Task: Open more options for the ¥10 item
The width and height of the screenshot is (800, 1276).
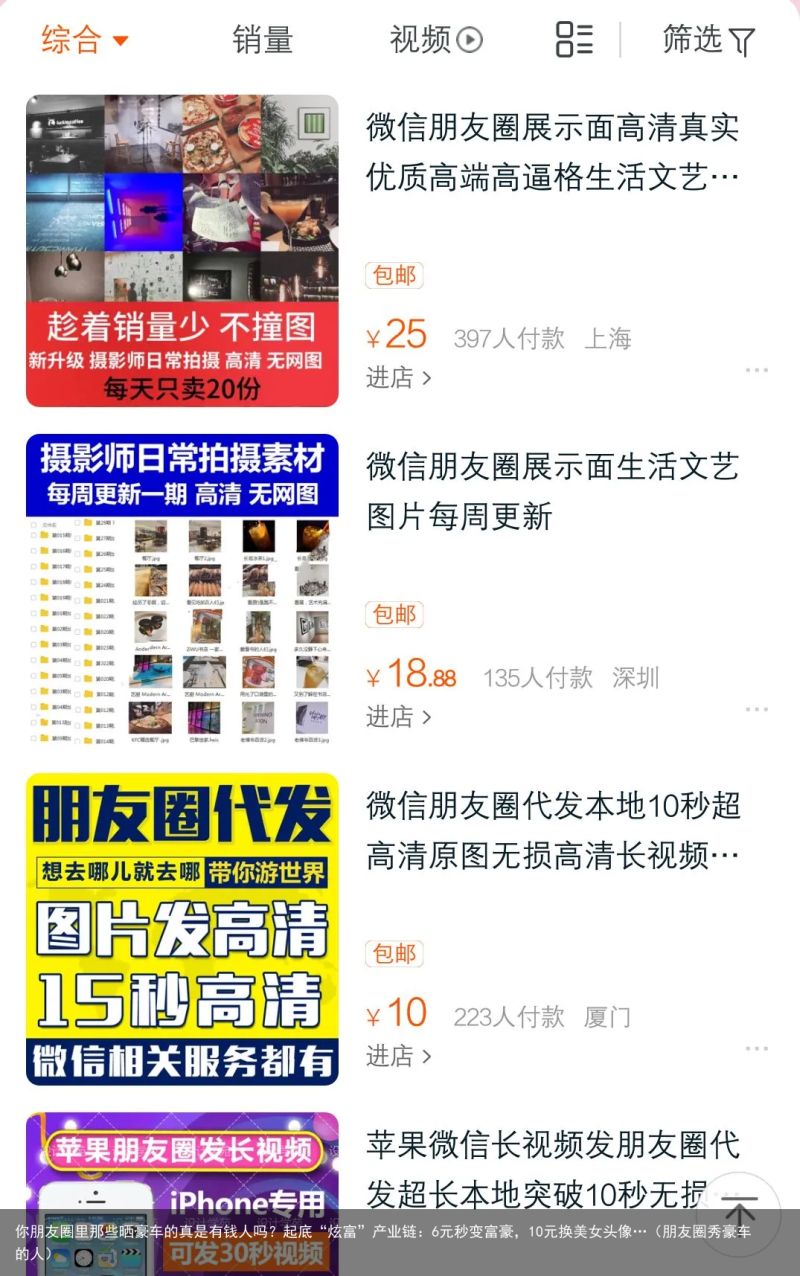Action: [756, 1049]
